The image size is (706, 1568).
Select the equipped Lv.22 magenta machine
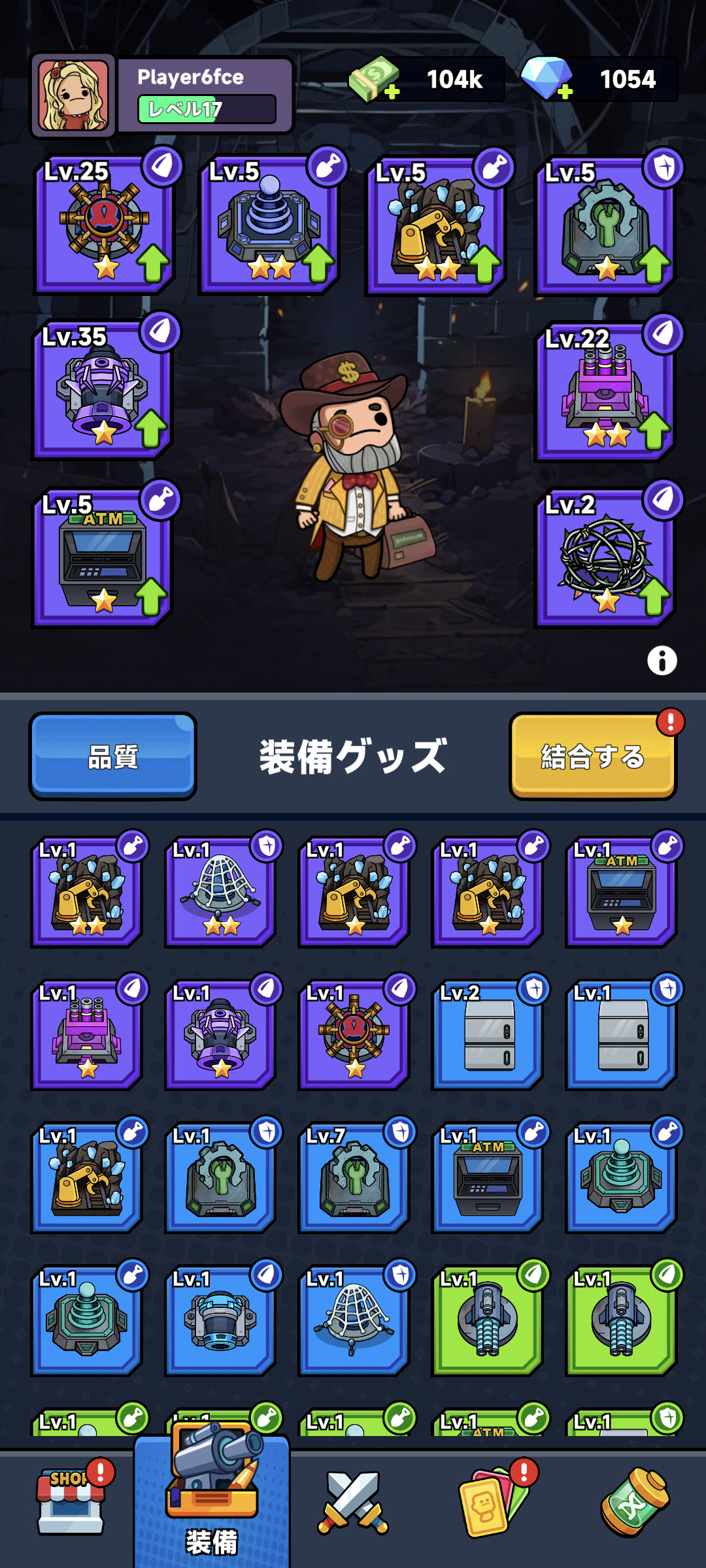[605, 392]
